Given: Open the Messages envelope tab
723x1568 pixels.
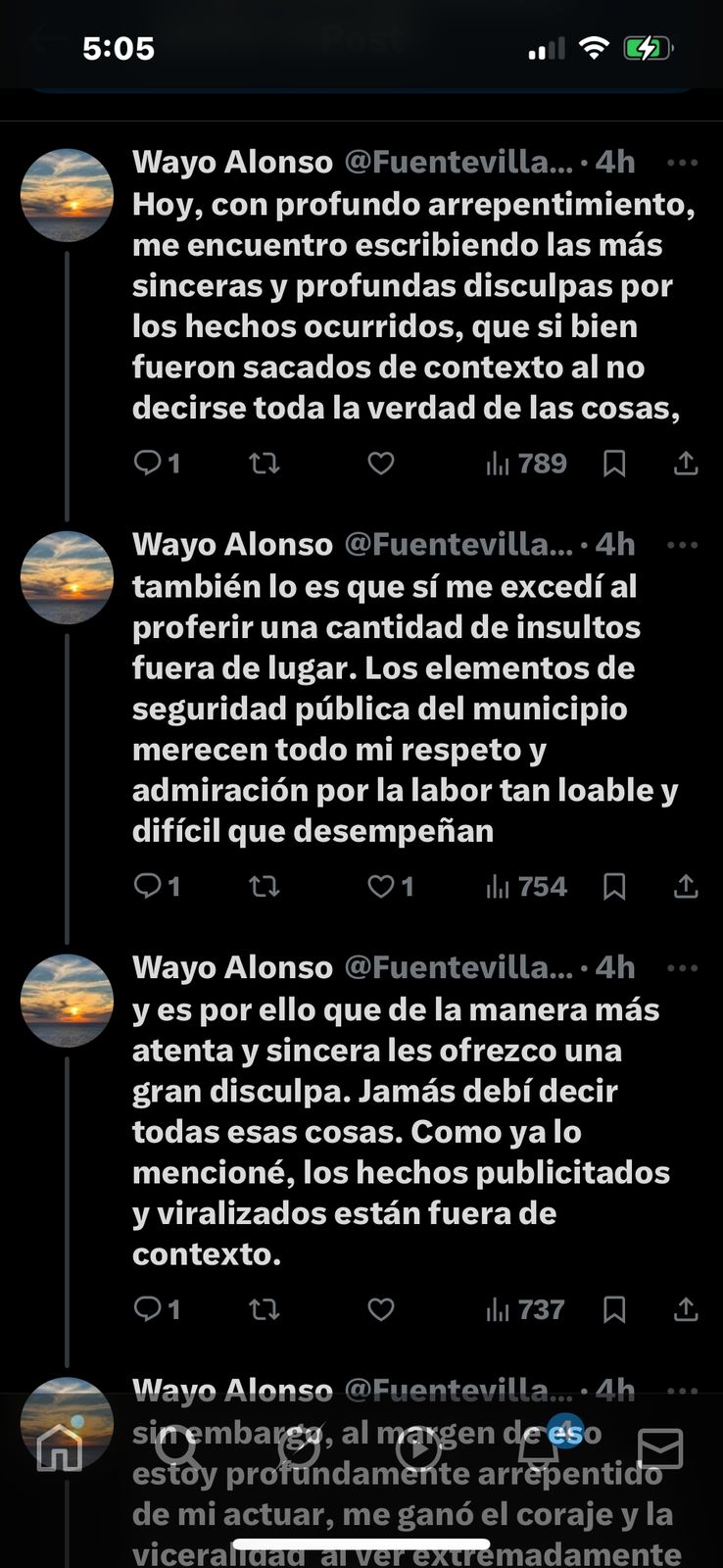Looking at the screenshot, I should click(x=660, y=1447).
